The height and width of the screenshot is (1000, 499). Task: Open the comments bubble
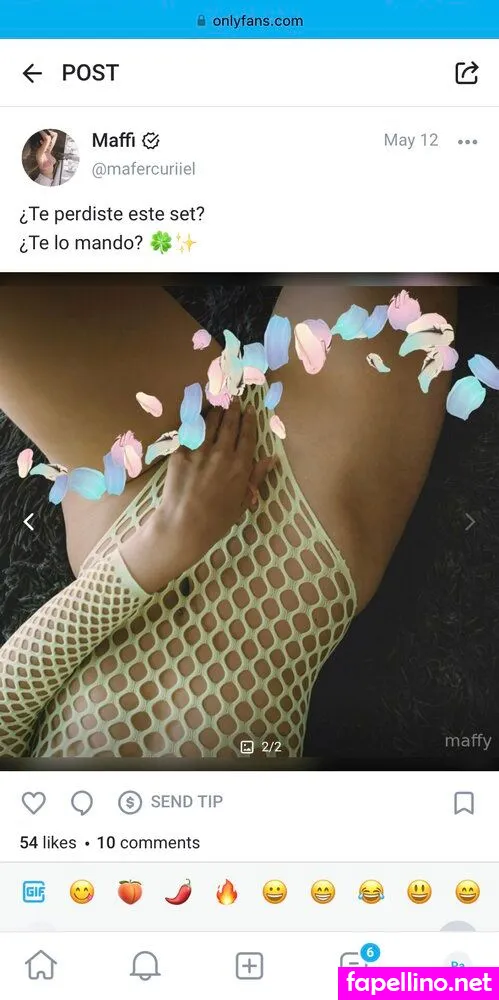82,803
